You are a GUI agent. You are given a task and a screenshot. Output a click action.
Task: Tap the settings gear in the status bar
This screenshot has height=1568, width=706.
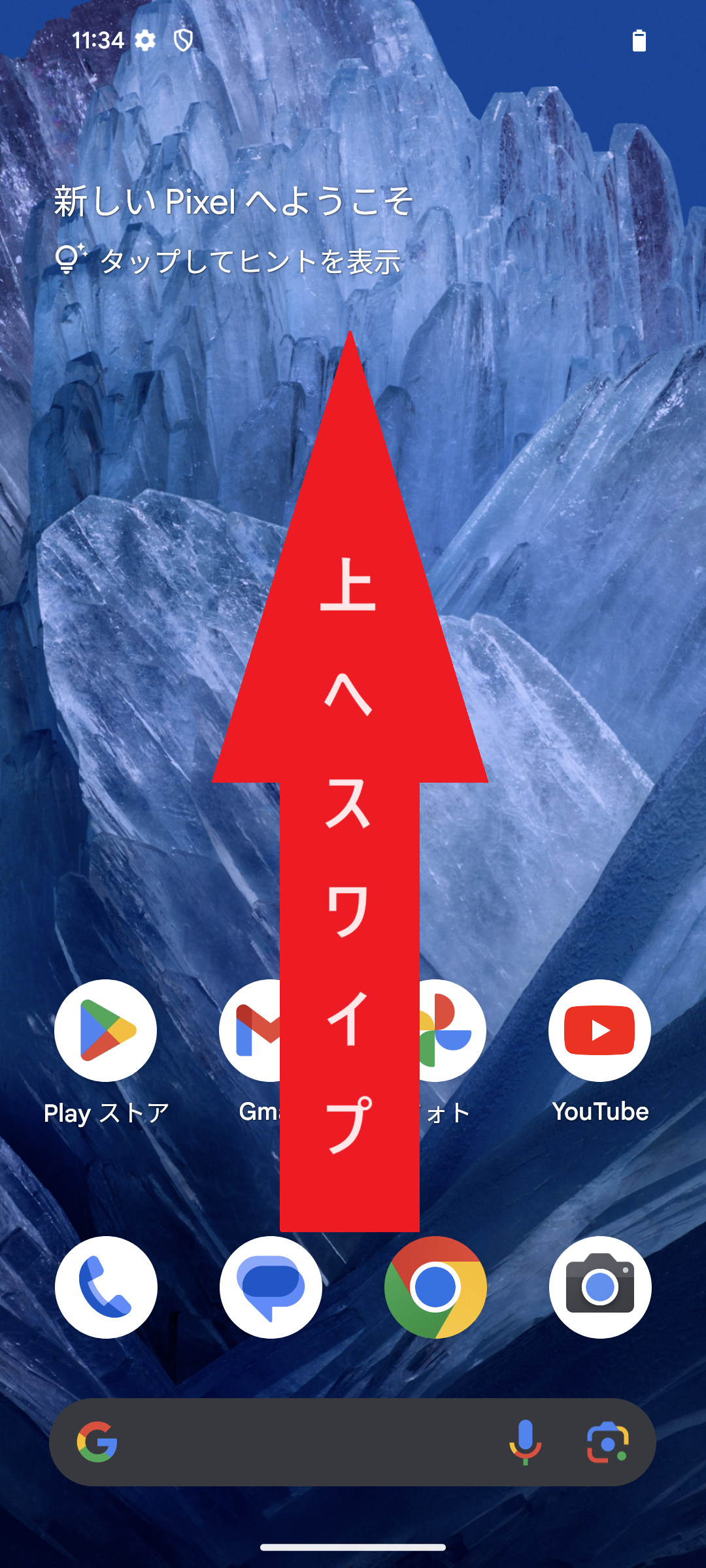[144, 41]
